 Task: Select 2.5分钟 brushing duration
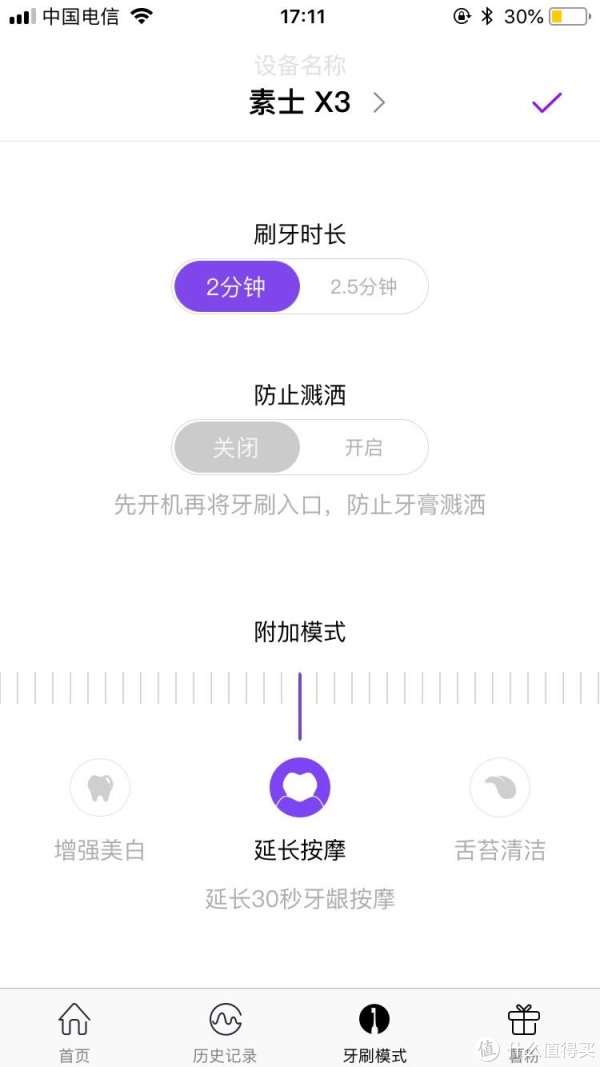364,286
